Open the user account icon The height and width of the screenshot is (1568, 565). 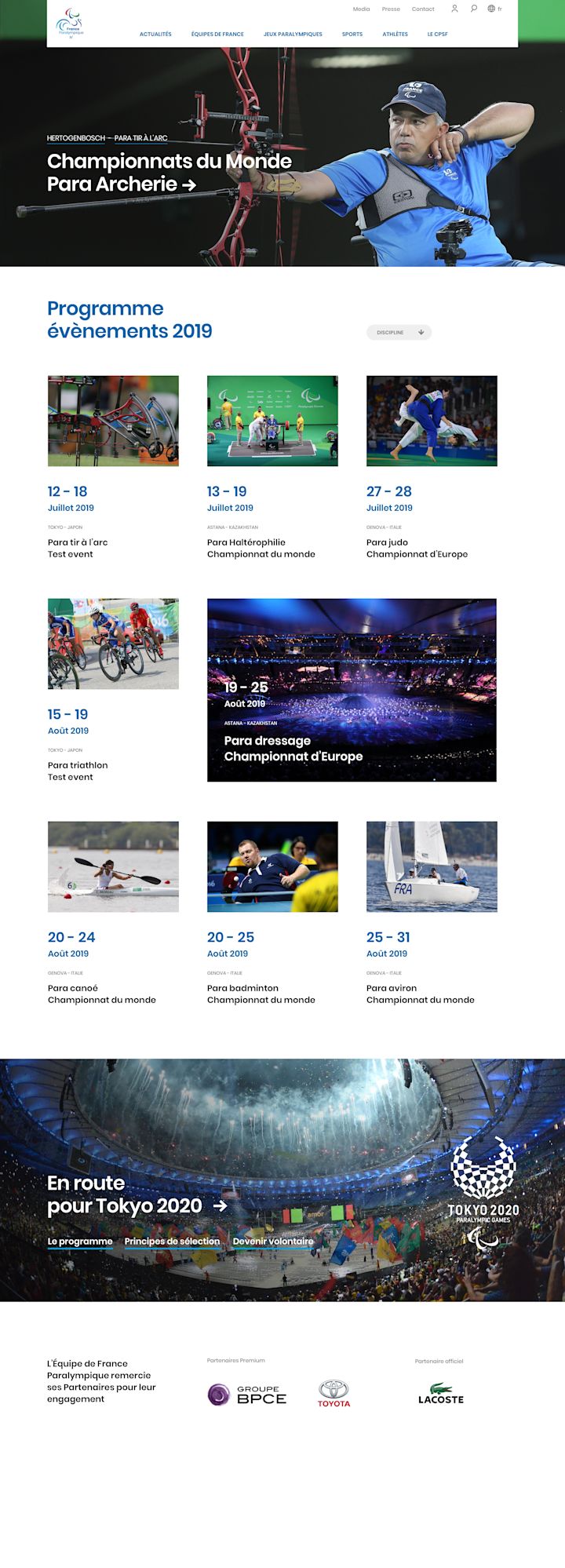[x=454, y=9]
